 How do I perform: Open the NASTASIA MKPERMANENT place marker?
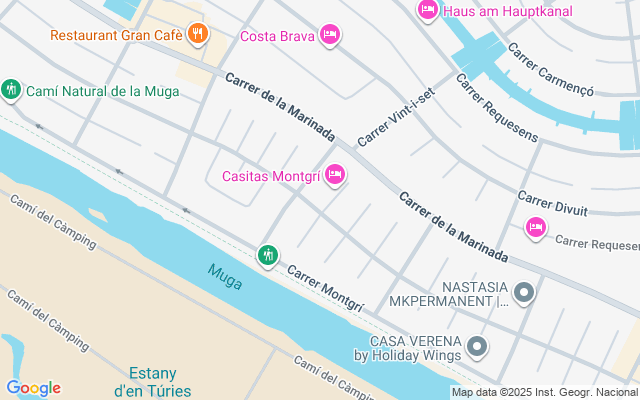(524, 292)
